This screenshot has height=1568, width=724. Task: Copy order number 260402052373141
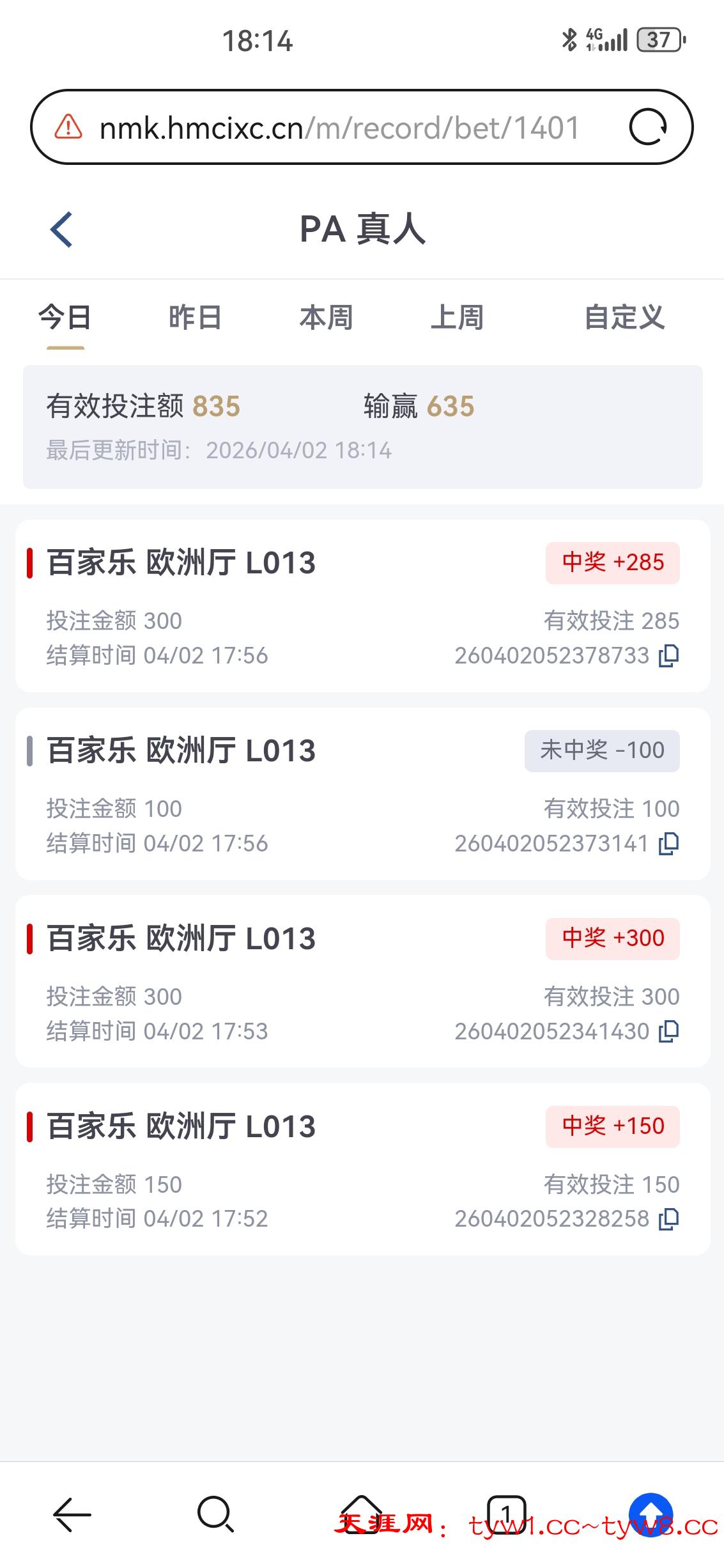[668, 844]
